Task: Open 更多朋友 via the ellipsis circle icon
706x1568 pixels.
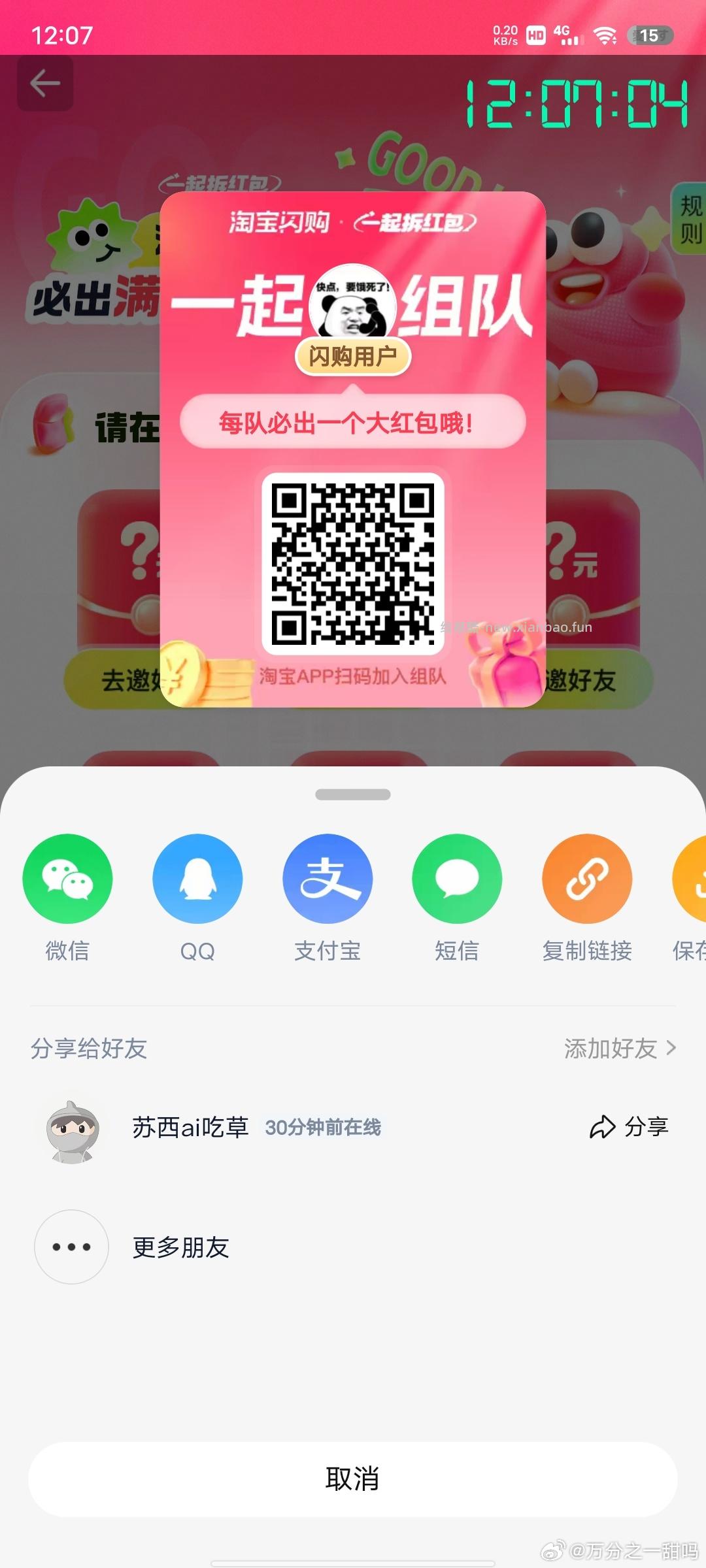Action: [71, 1247]
